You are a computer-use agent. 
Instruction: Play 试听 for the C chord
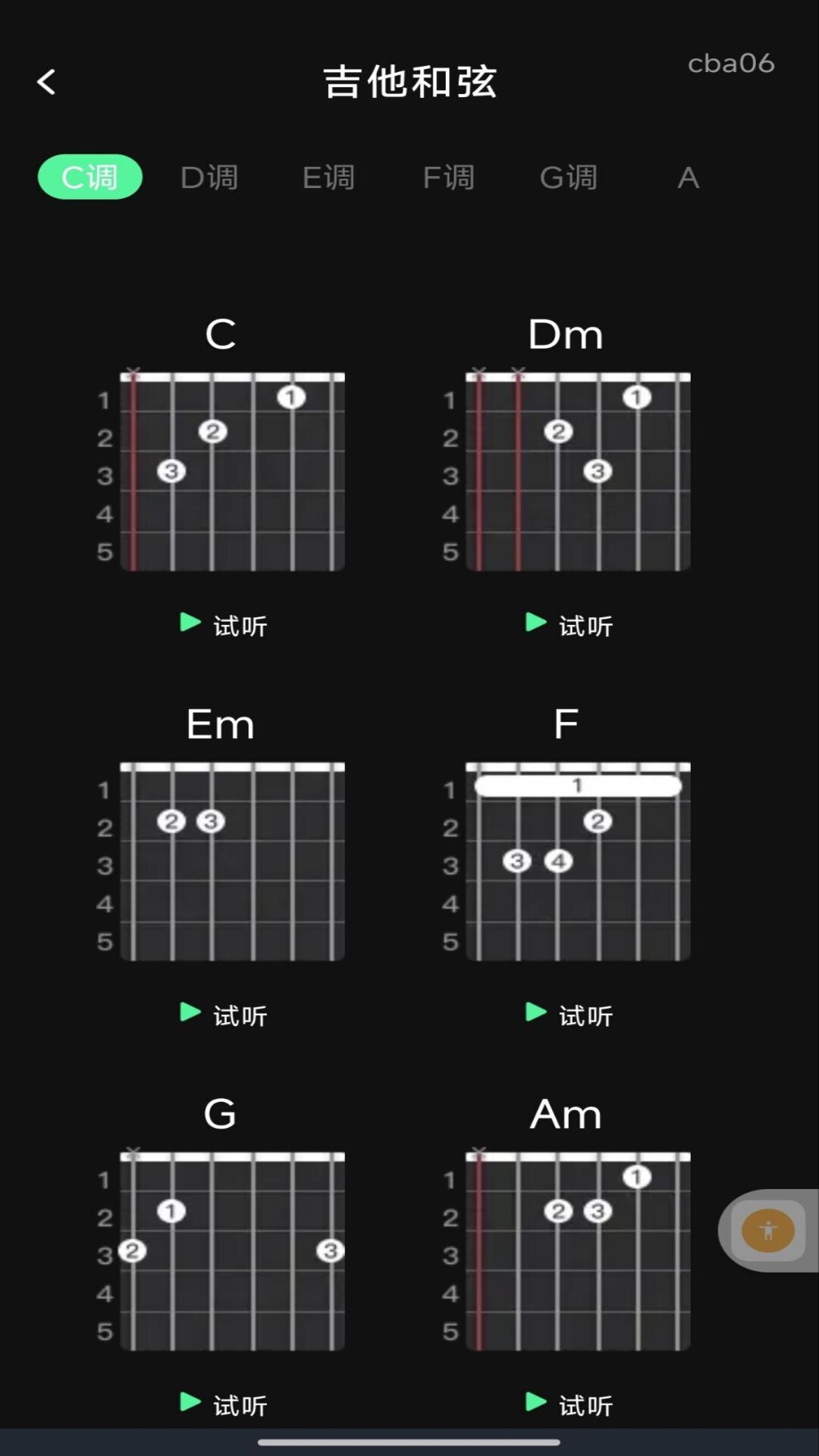(x=223, y=625)
